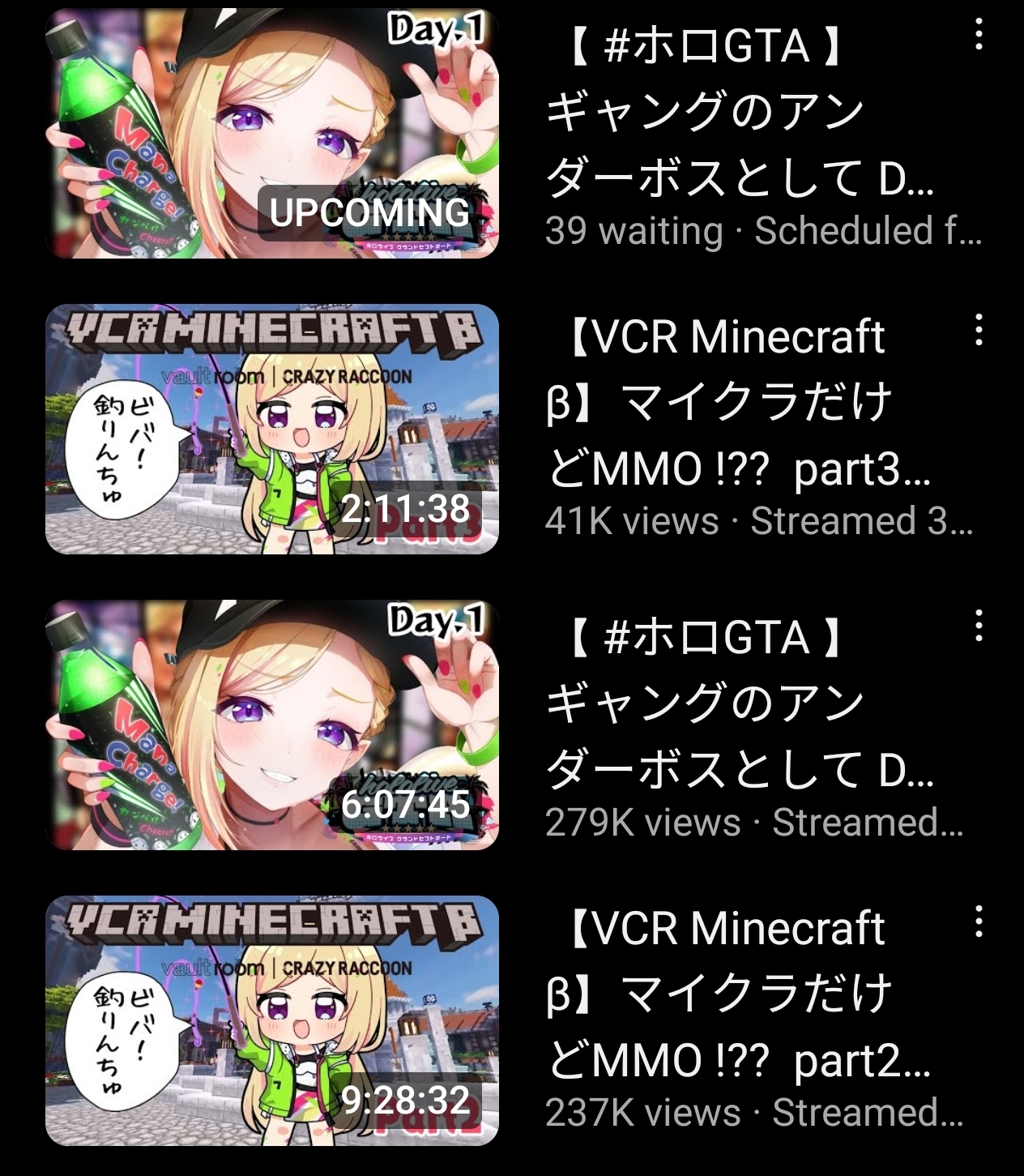Open the upcoming #ホロGTA stream with 39 waiting
1024x1176 pixels.
point(272,134)
